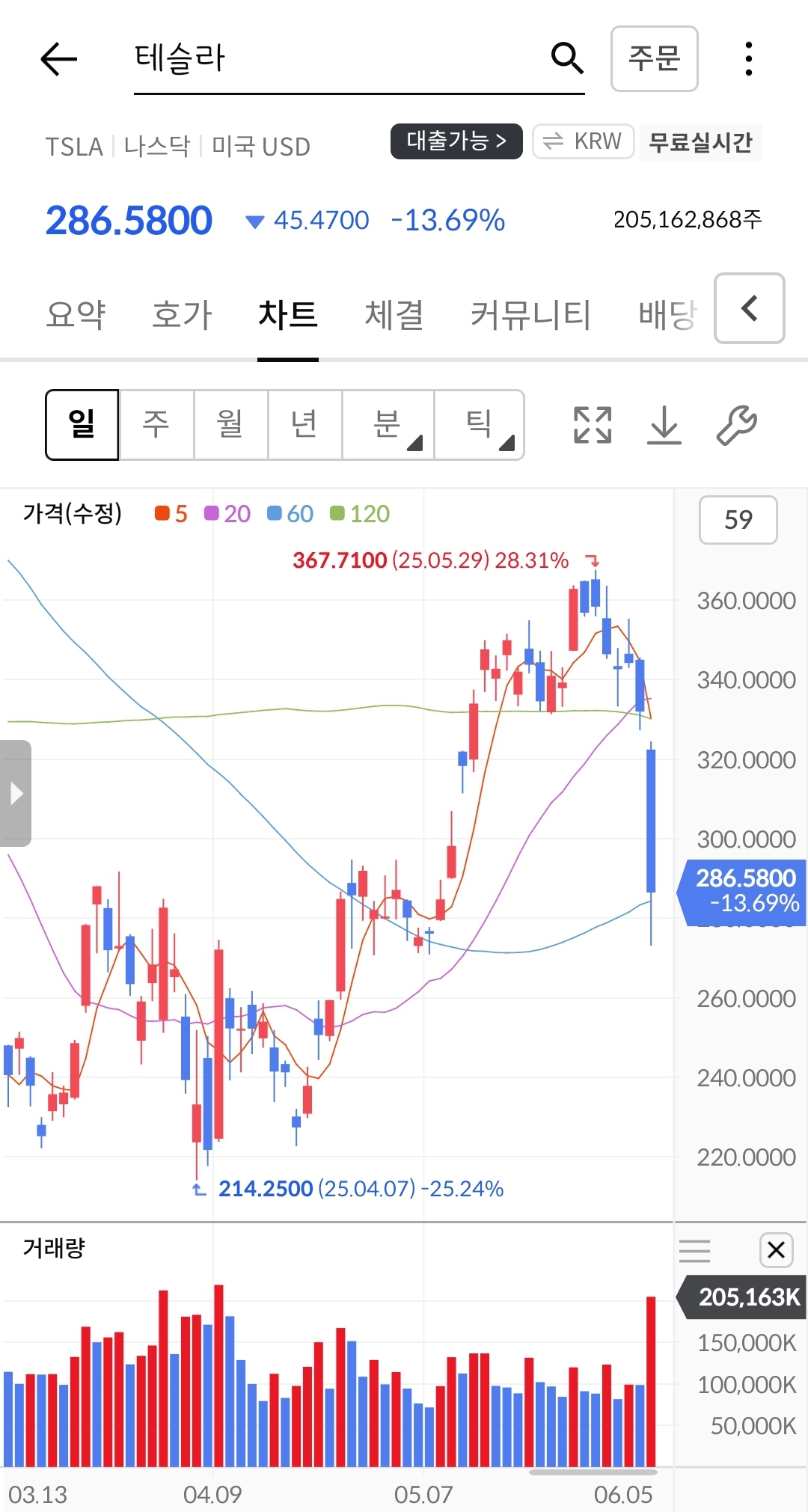808x1512 pixels.
Task: Switch currency display to KRW
Action: [x=584, y=141]
